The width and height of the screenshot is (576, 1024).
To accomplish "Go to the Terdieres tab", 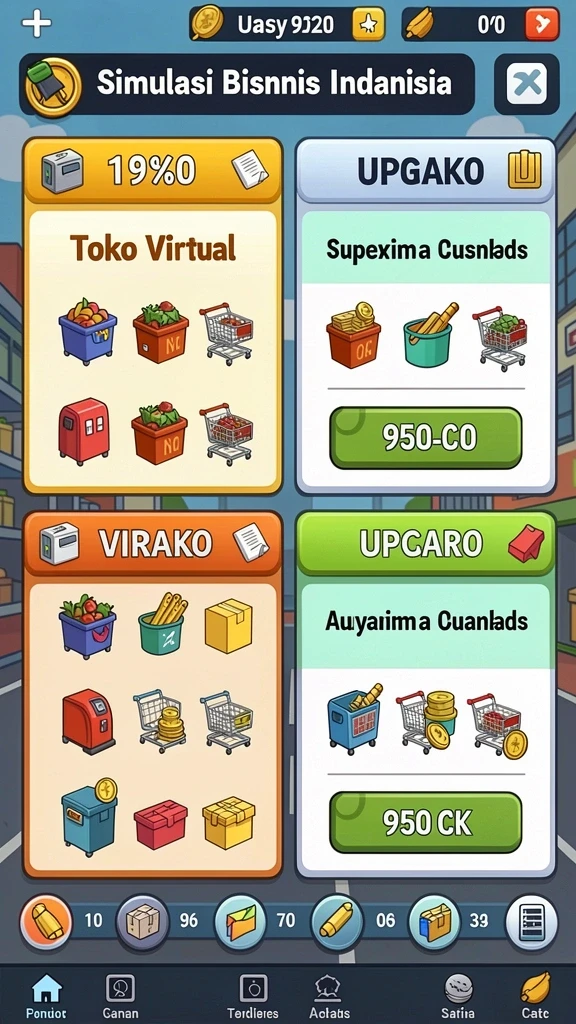I will 253,995.
